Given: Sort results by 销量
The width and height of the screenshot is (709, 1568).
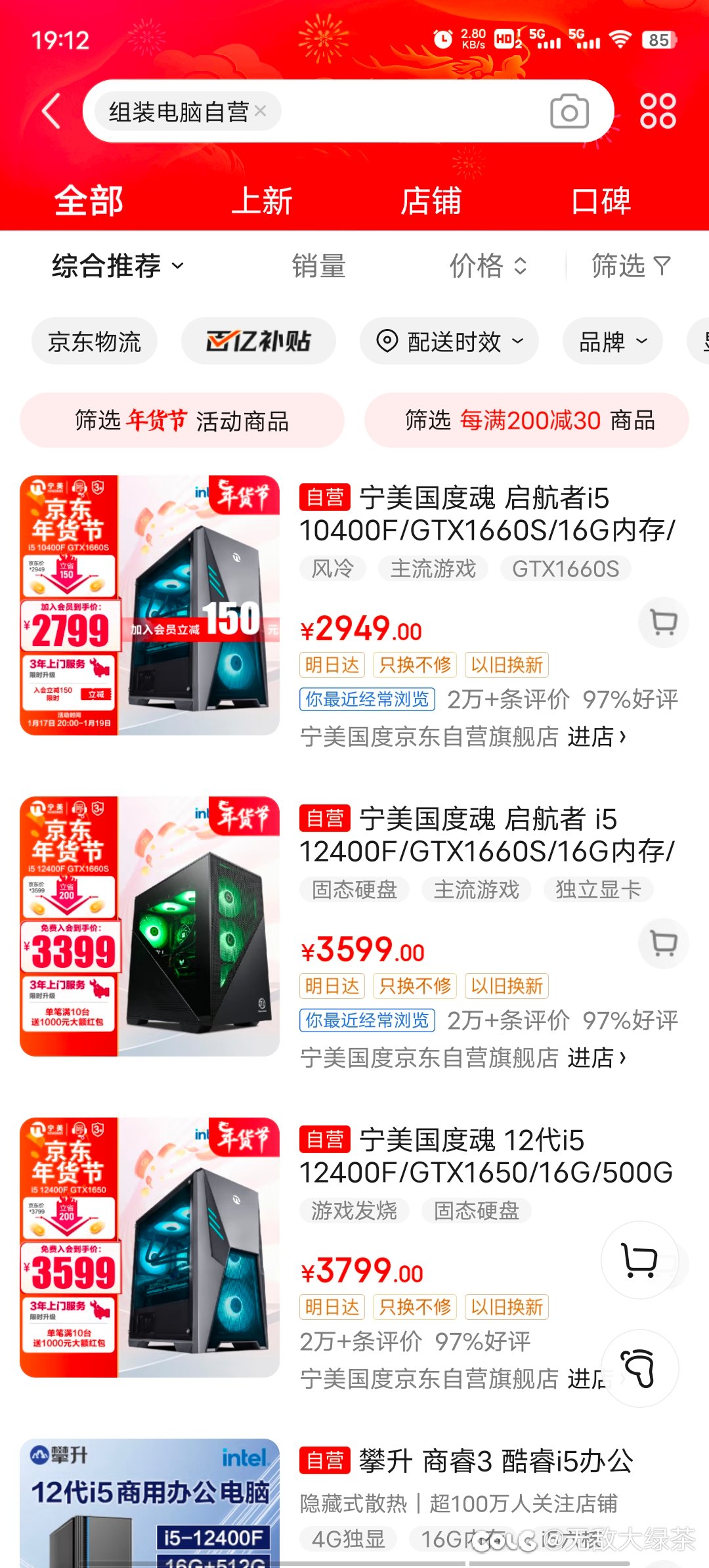Looking at the screenshot, I should 319,266.
